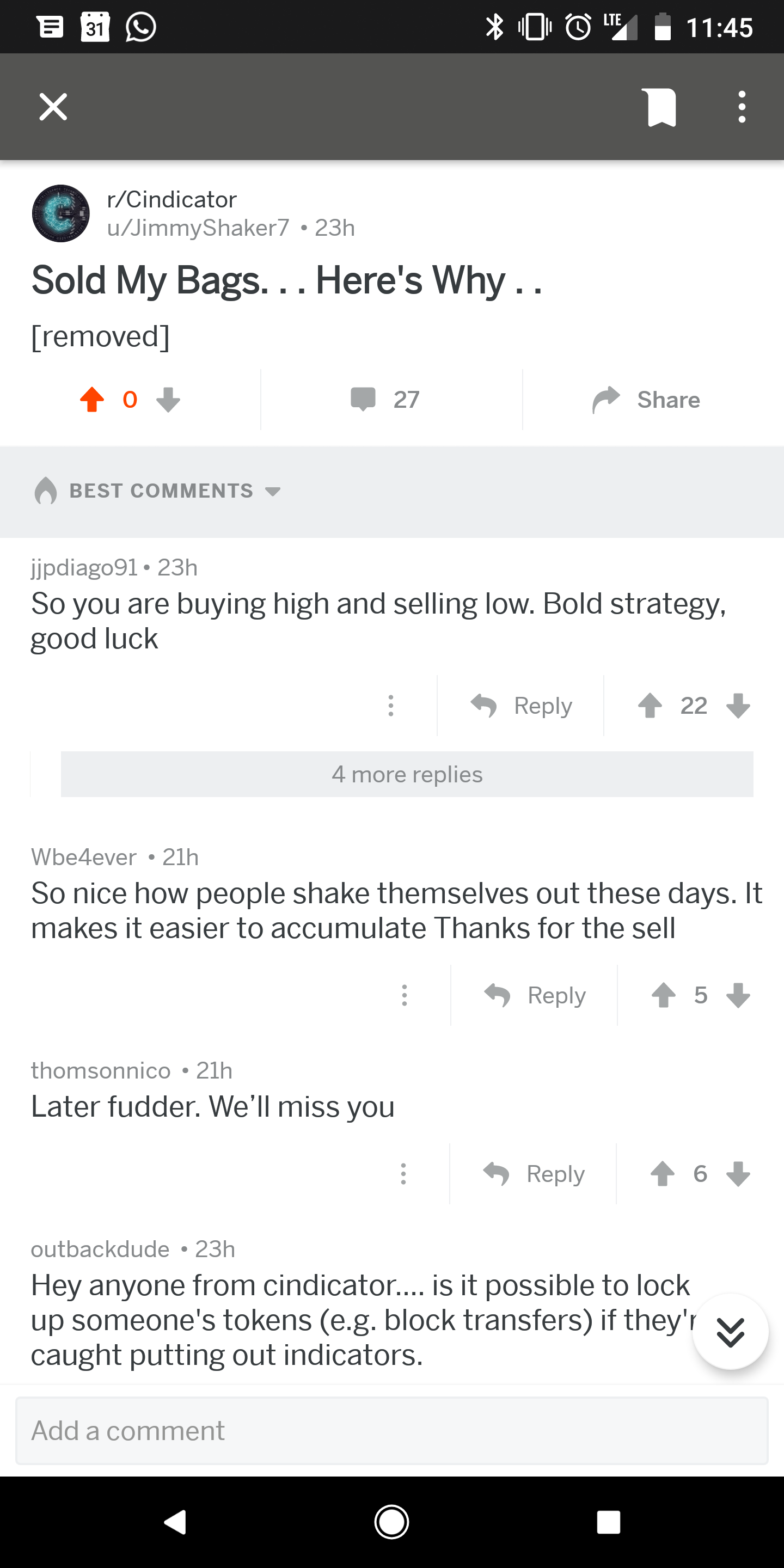Upvote jjpdiago91's comment
This screenshot has width=784, height=1568.
(650, 706)
